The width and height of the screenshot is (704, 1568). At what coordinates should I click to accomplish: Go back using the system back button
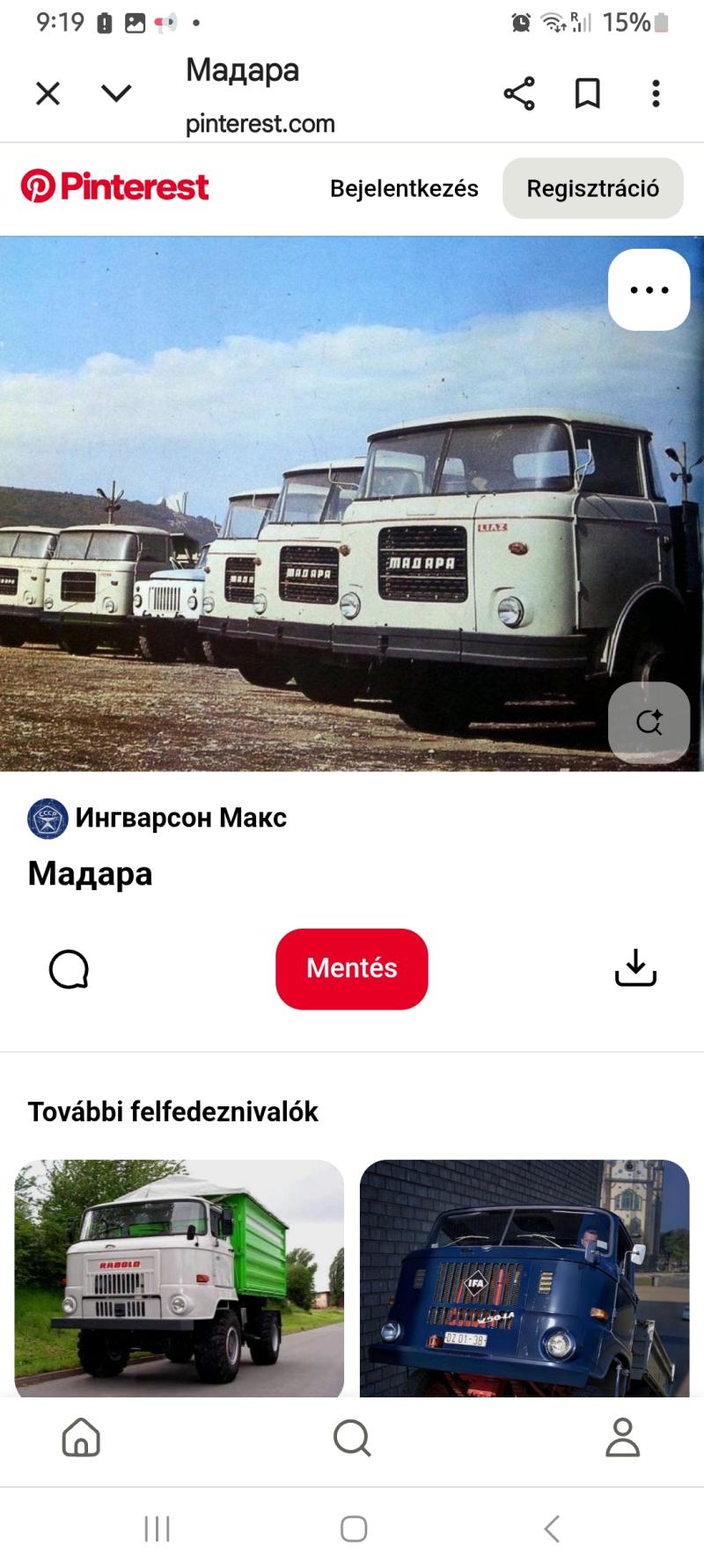(x=552, y=1529)
